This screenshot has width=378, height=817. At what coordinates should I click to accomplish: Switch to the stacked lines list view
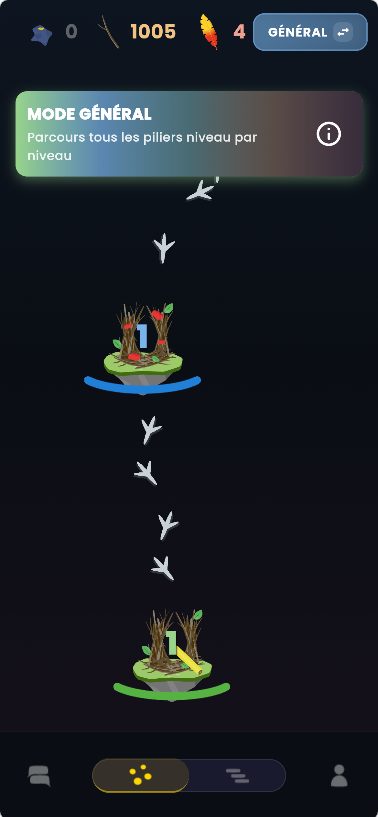237,776
